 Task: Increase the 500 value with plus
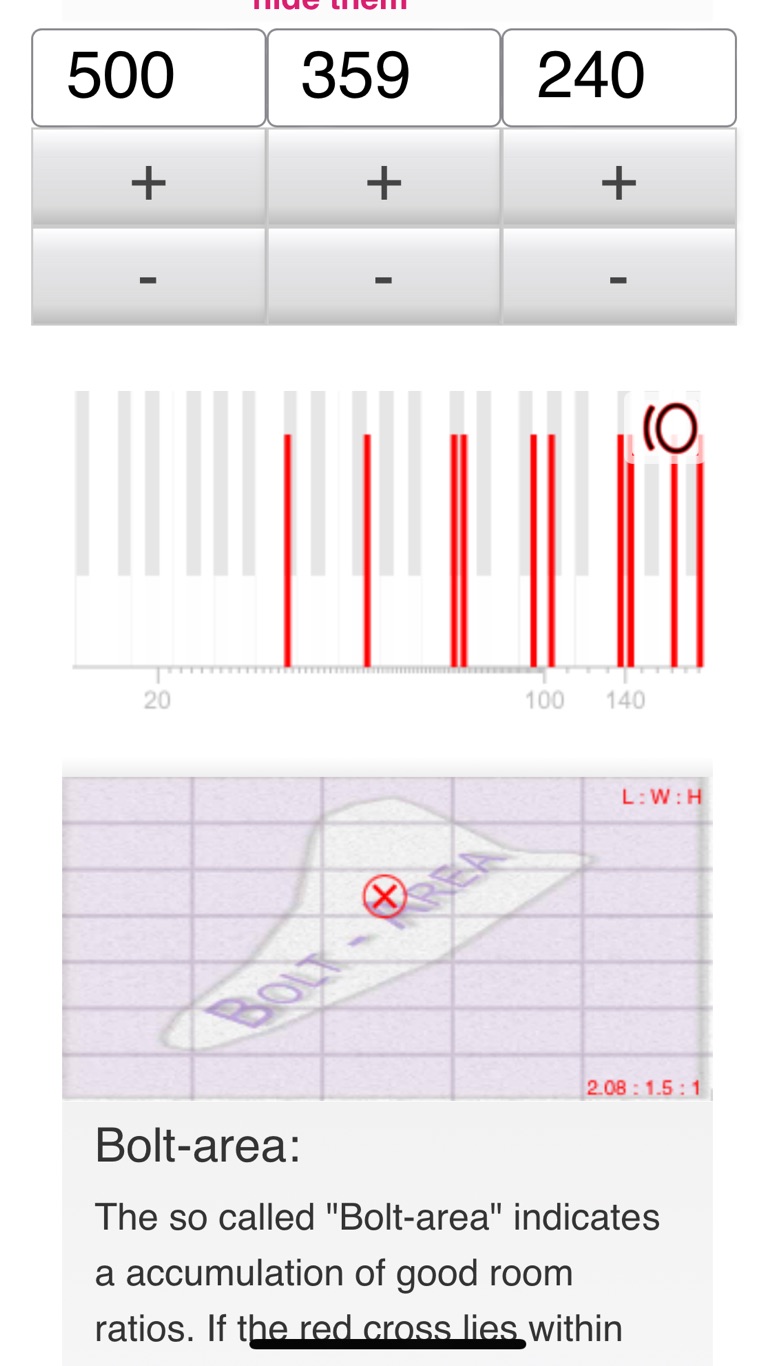coord(148,179)
